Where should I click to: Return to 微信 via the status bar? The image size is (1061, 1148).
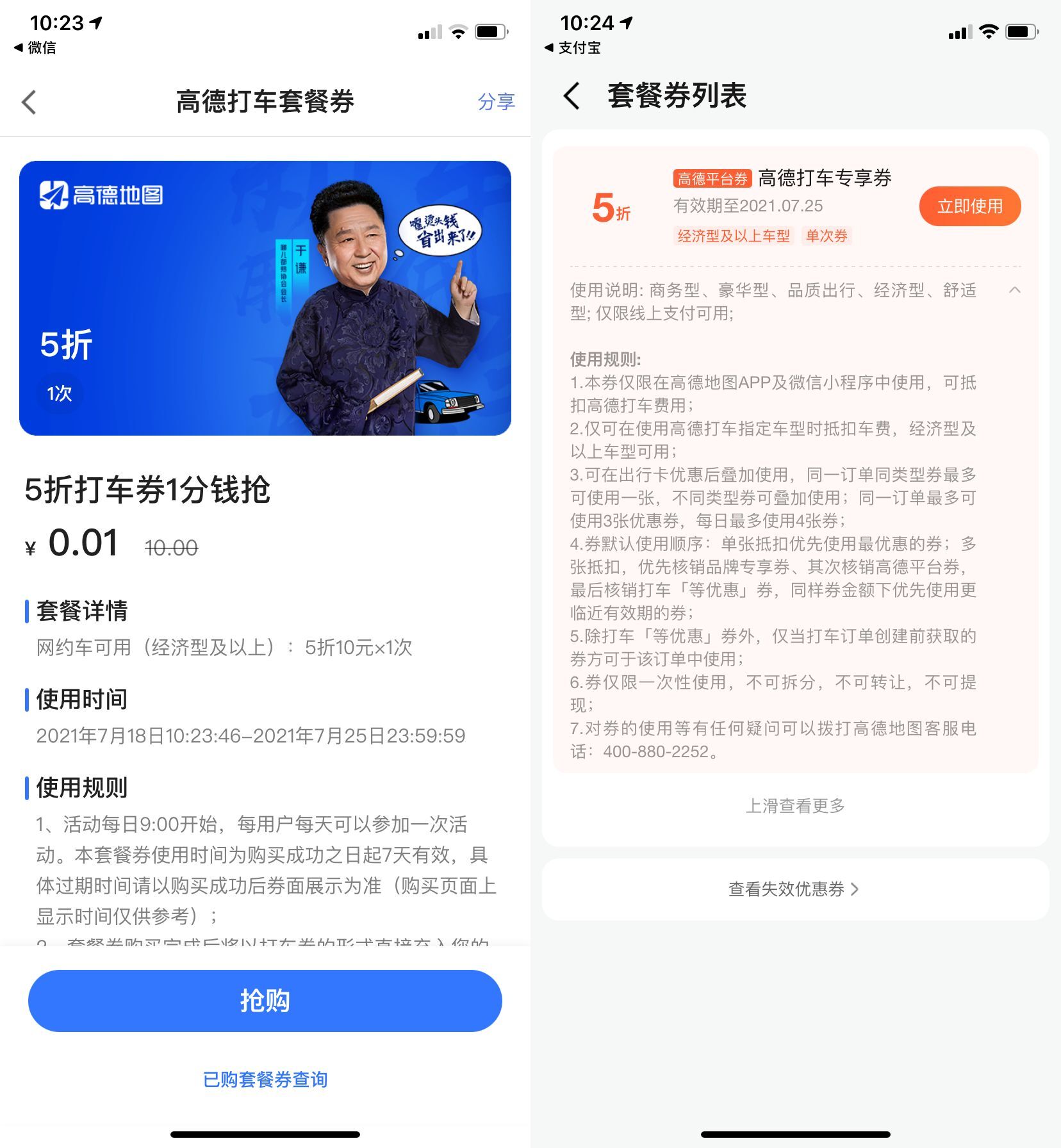coord(35,47)
